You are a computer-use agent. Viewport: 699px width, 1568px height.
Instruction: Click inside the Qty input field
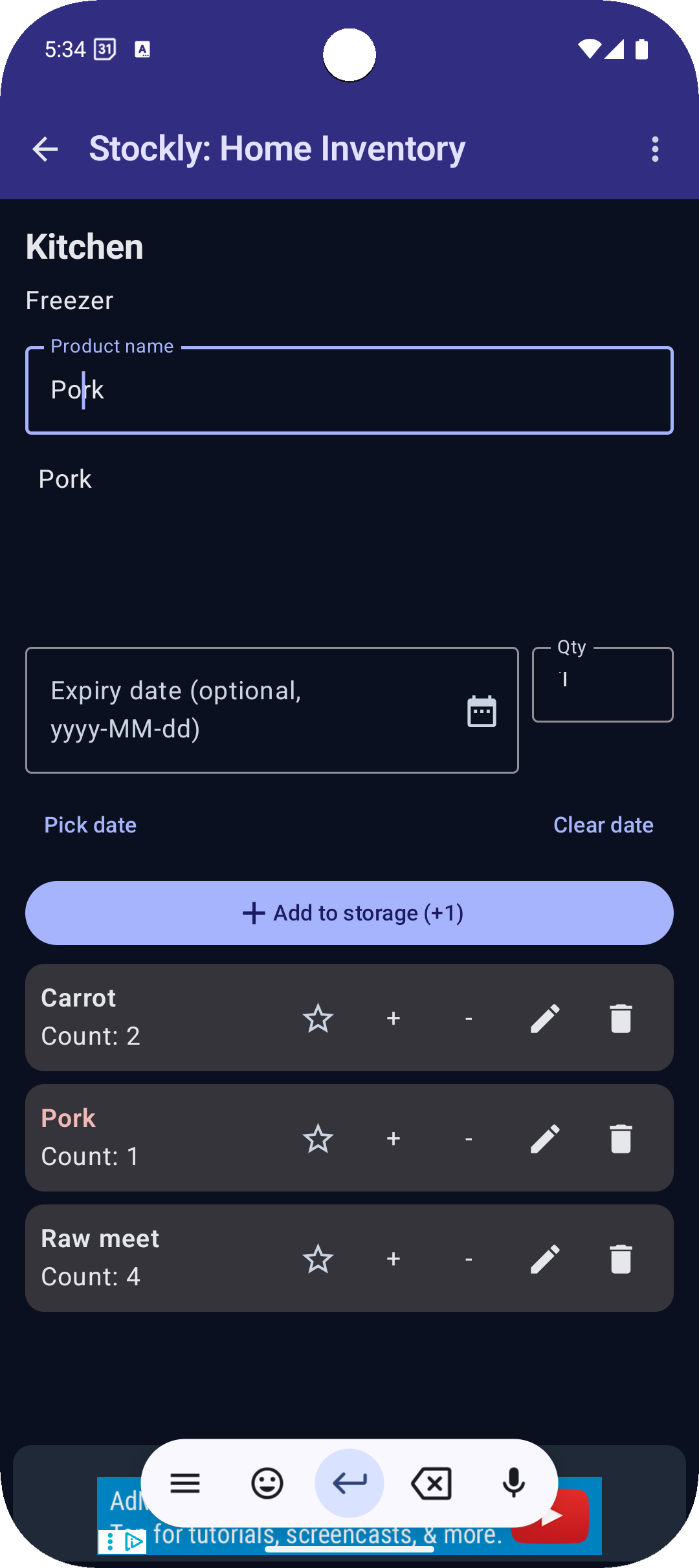(x=601, y=684)
